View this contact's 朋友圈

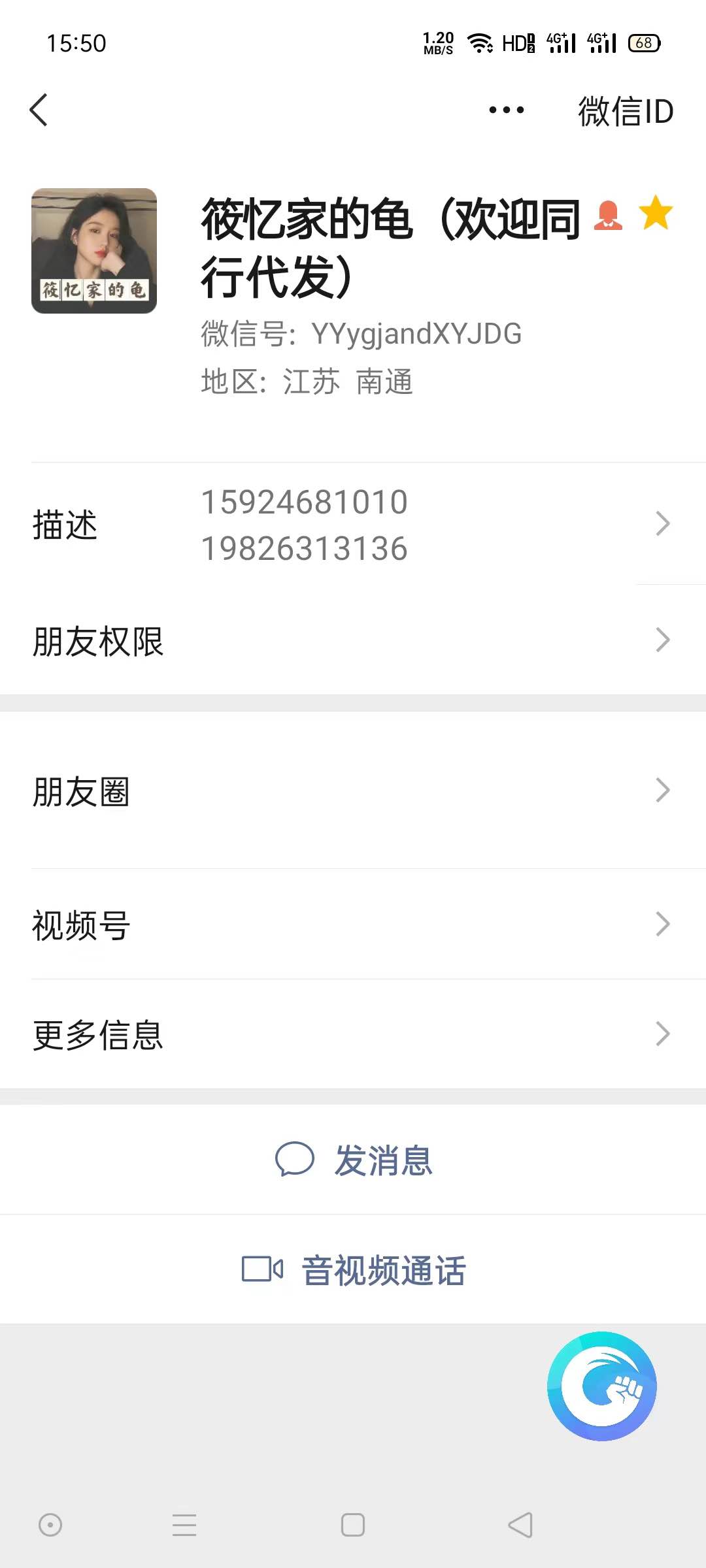click(353, 791)
